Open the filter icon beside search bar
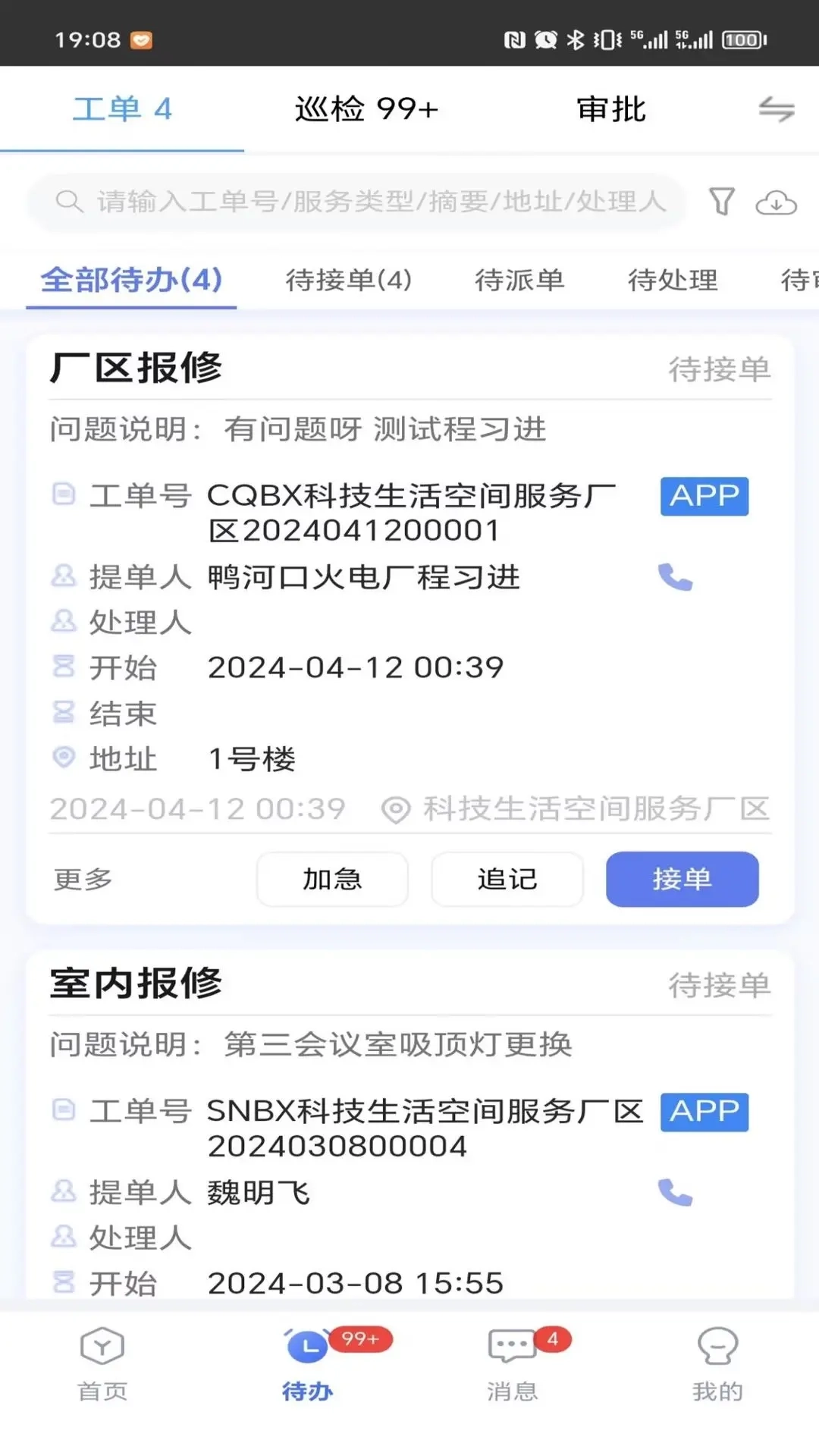Screen dimensions: 819x1456 point(721,201)
